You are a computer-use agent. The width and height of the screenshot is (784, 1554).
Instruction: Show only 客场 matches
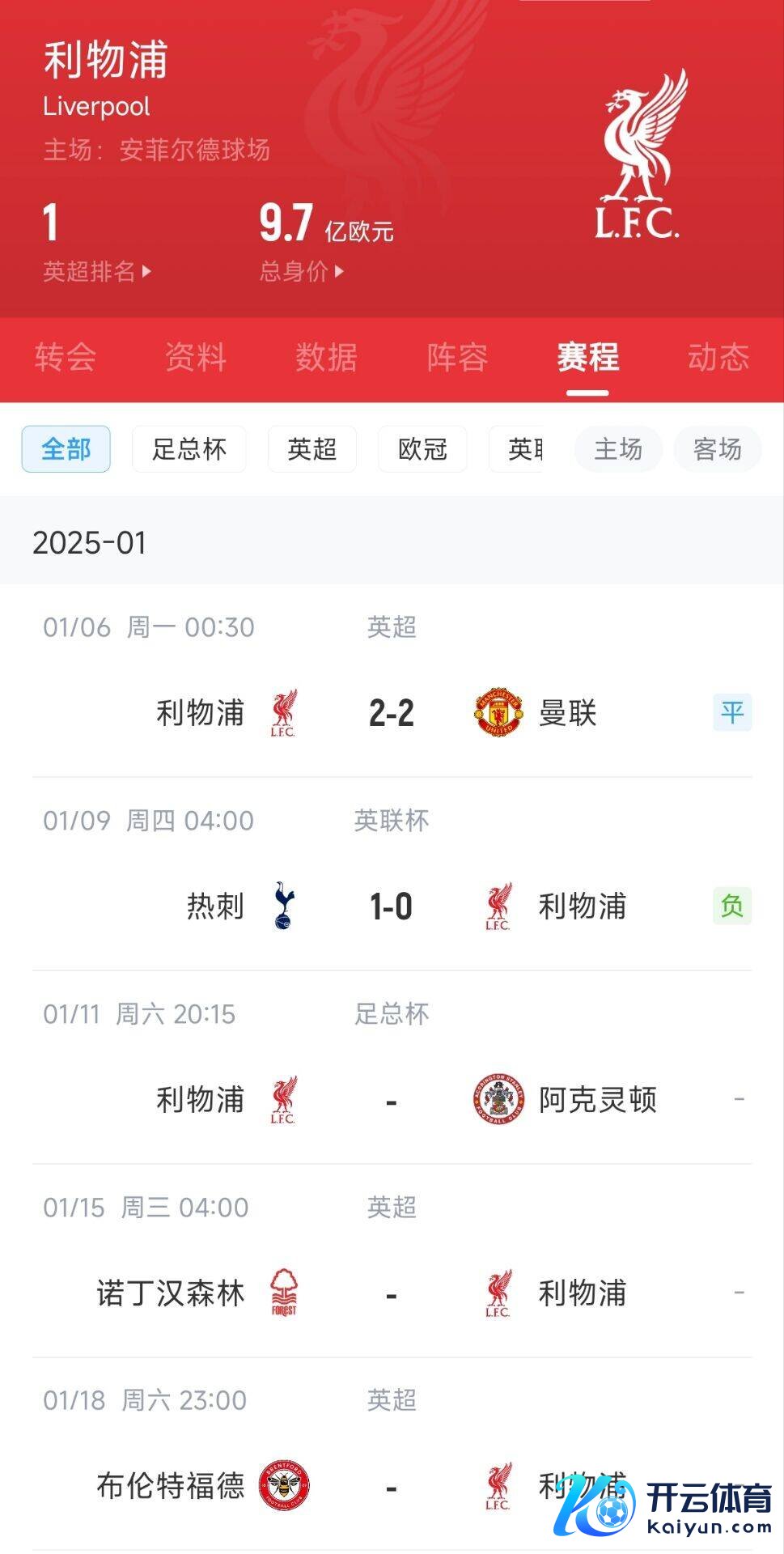click(717, 449)
